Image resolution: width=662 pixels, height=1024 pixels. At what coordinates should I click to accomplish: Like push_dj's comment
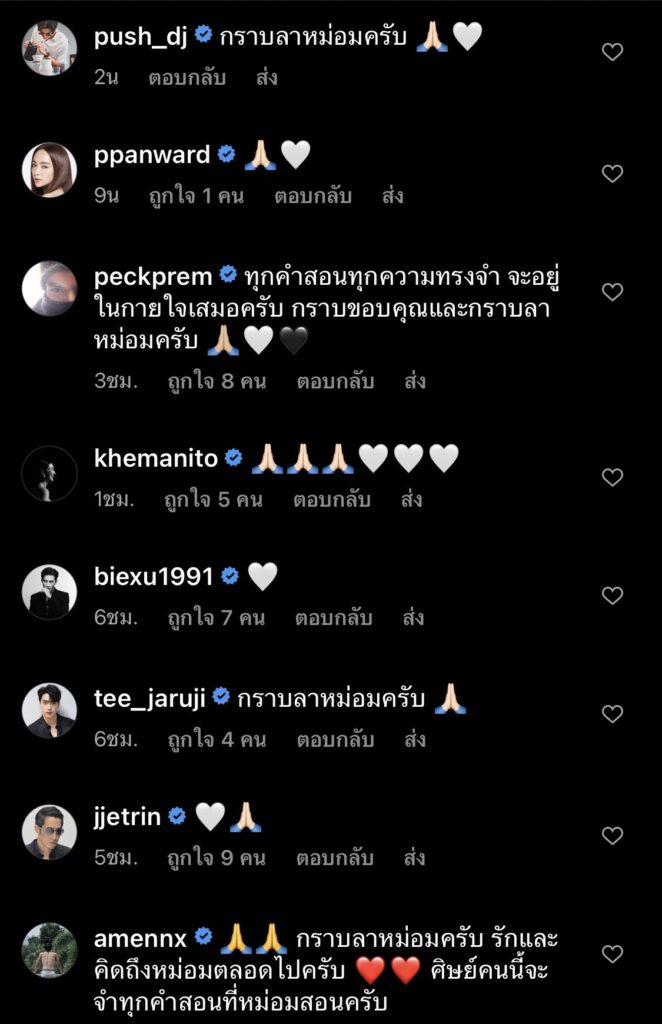coord(612,52)
